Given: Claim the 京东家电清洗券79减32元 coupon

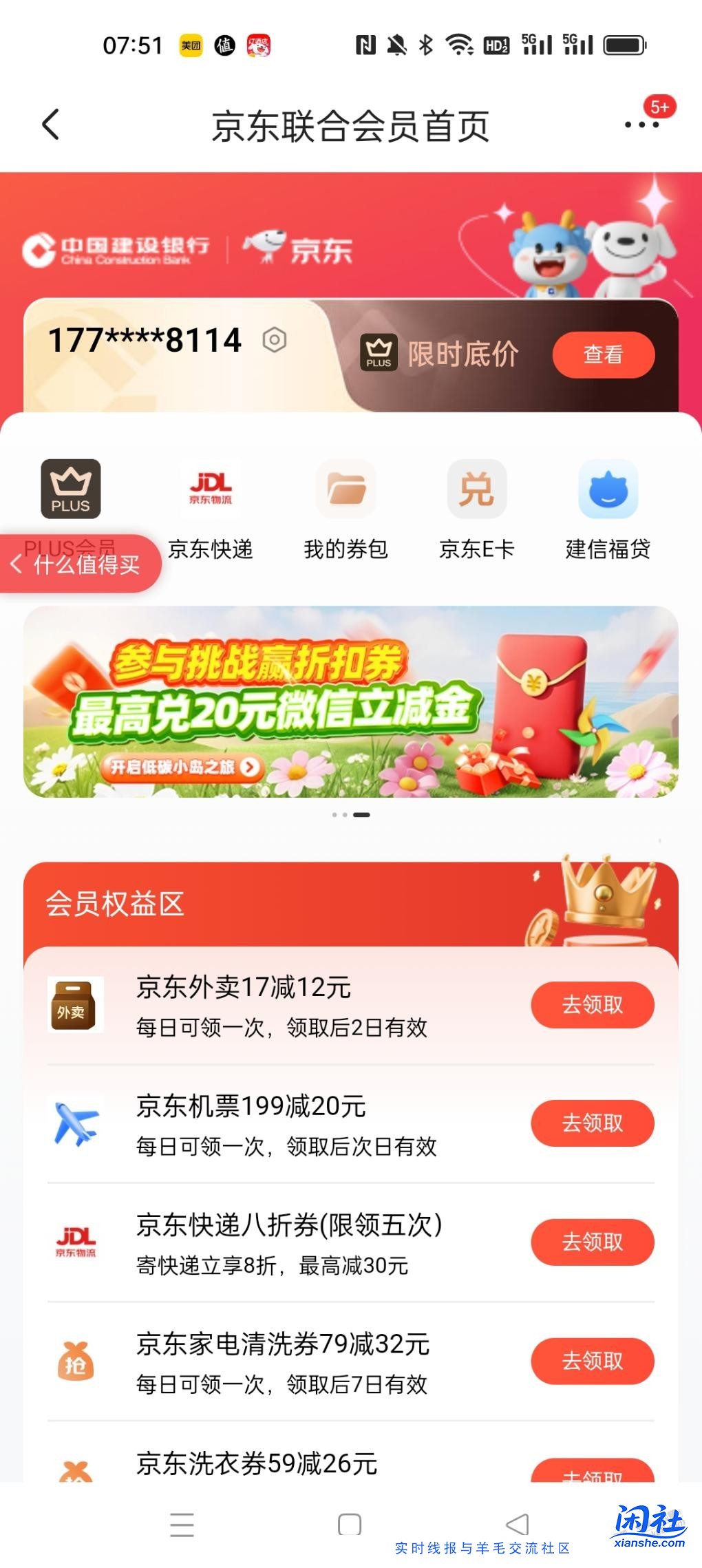Looking at the screenshot, I should pyautogui.click(x=593, y=1361).
